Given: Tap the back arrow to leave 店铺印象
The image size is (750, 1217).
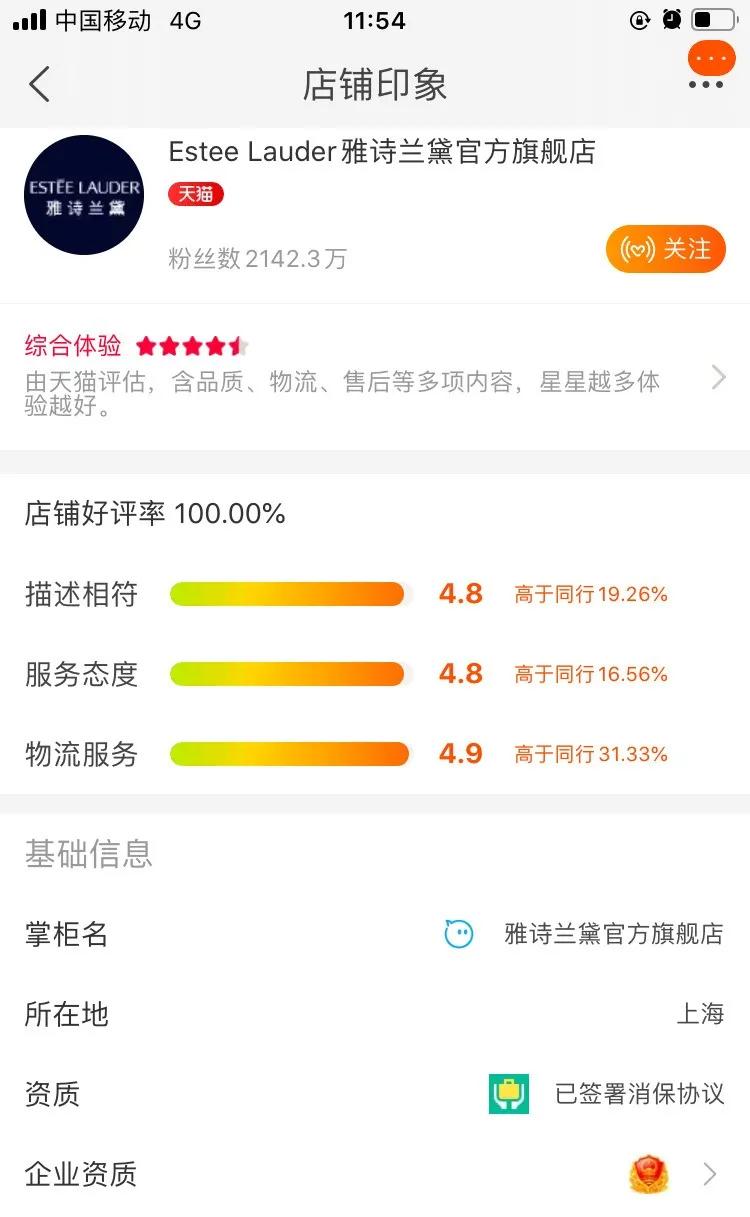Looking at the screenshot, I should click(x=38, y=84).
